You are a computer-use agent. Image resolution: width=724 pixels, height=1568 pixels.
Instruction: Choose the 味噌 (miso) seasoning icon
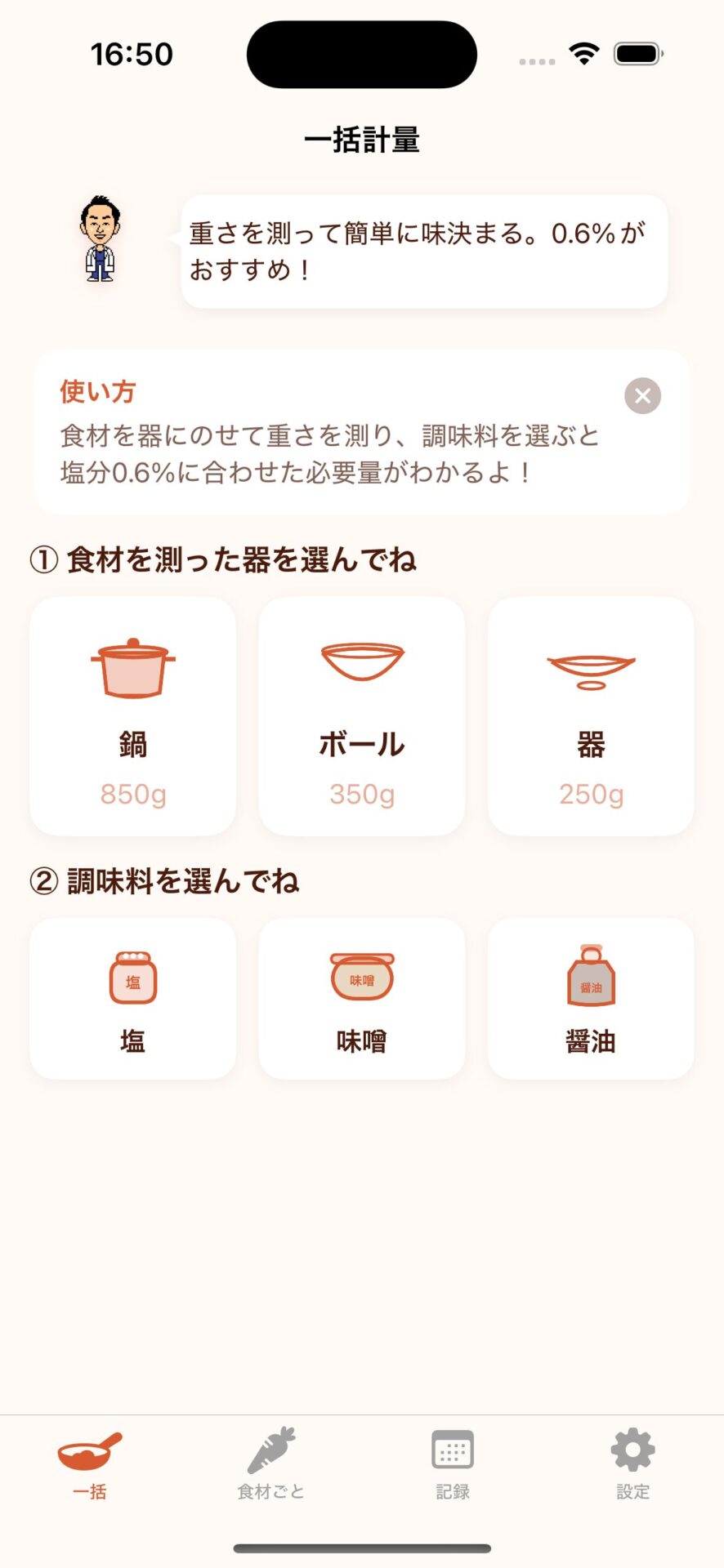(361, 978)
